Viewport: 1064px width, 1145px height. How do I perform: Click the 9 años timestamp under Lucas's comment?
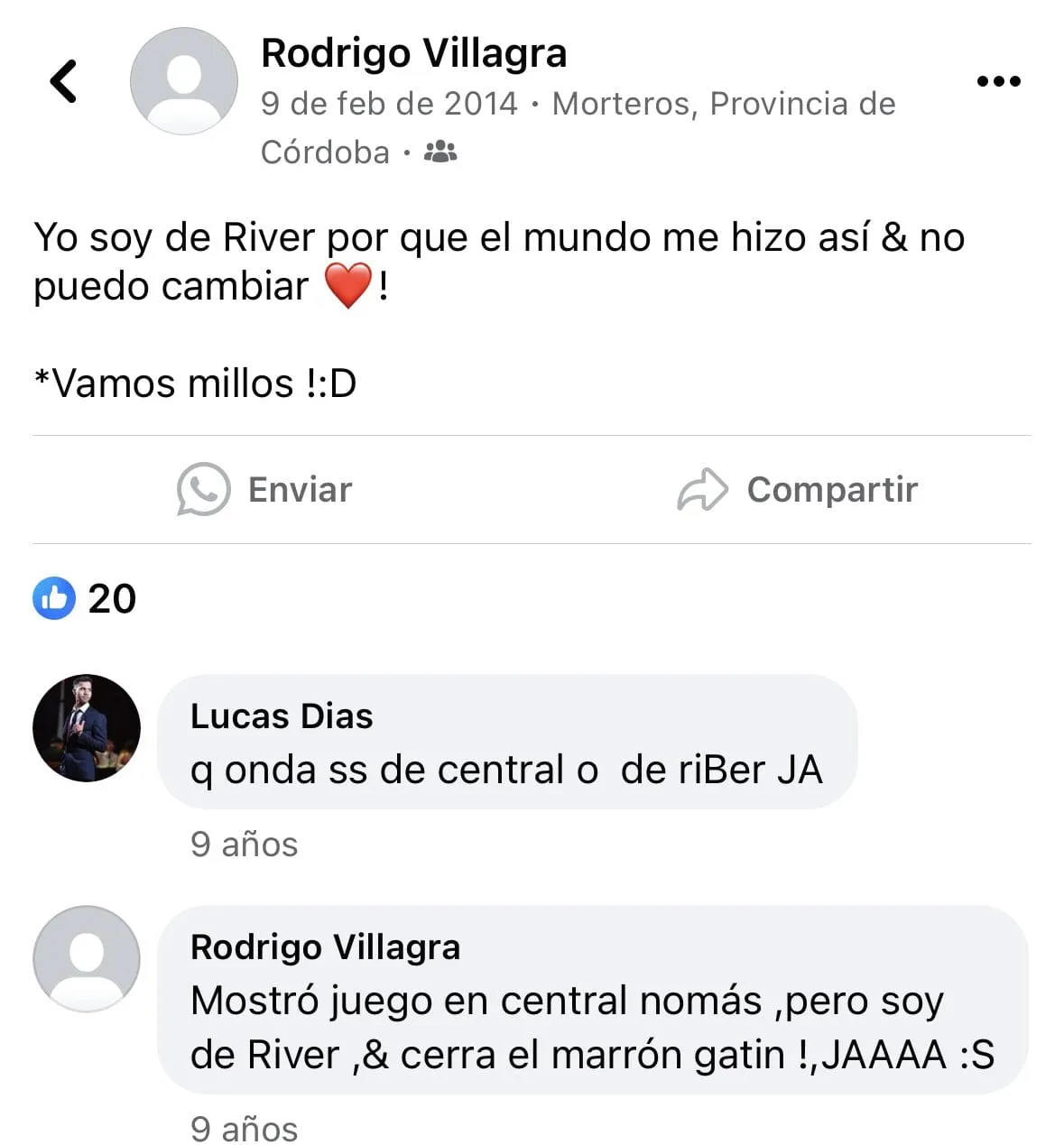pos(243,845)
